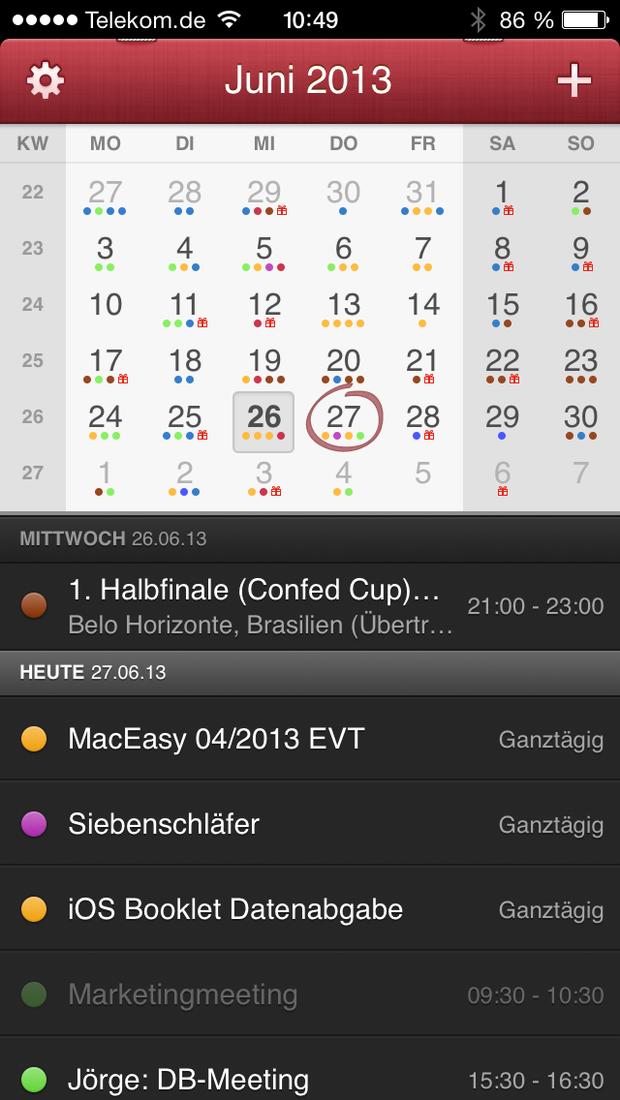Tap the Juni 2013 month title
Viewport: 620px width, 1100px height.
308,81
